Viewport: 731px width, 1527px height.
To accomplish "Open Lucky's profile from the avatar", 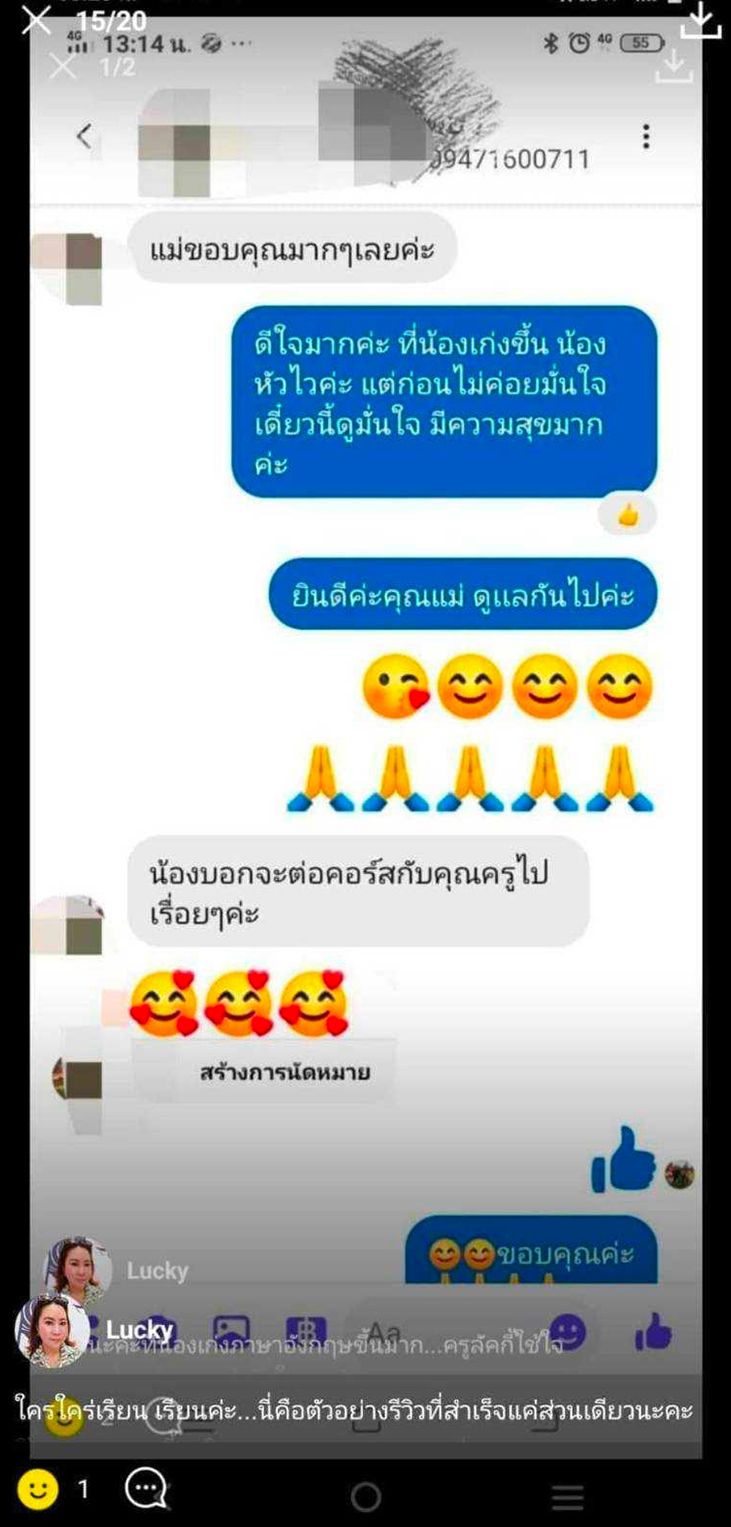I will point(52,1330).
